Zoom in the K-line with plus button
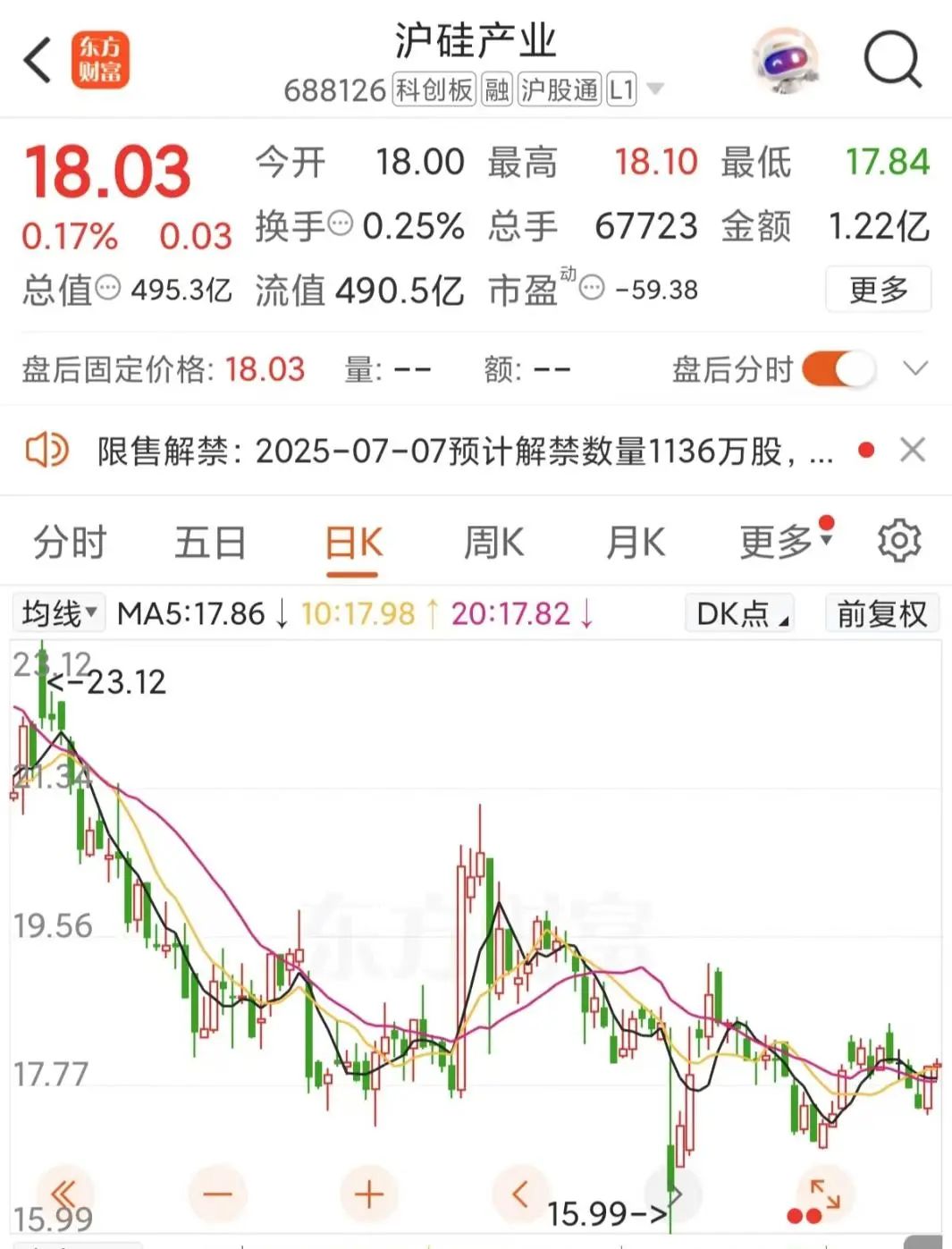This screenshot has height=1249, width=952. pyautogui.click(x=368, y=1194)
